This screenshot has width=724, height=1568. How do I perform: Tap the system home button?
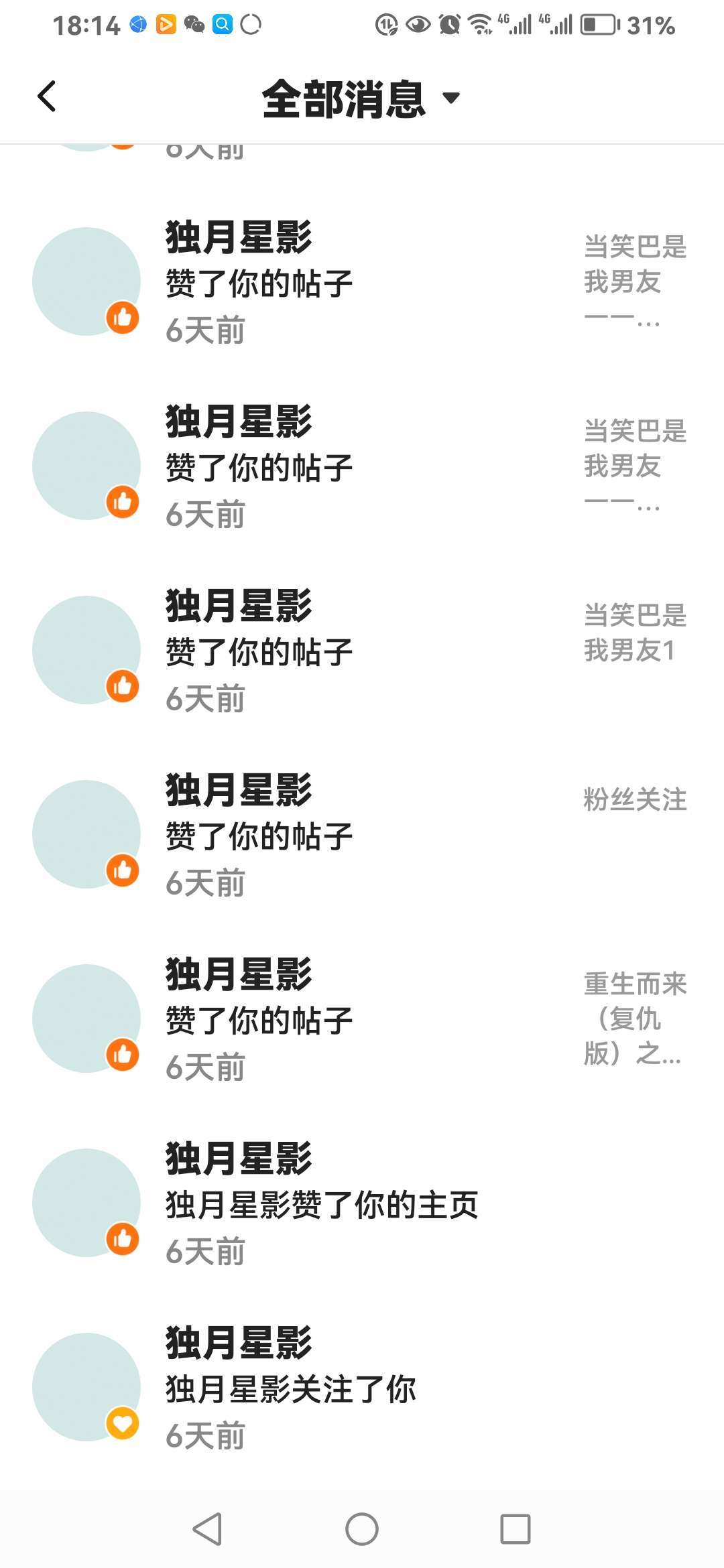pos(362,1529)
